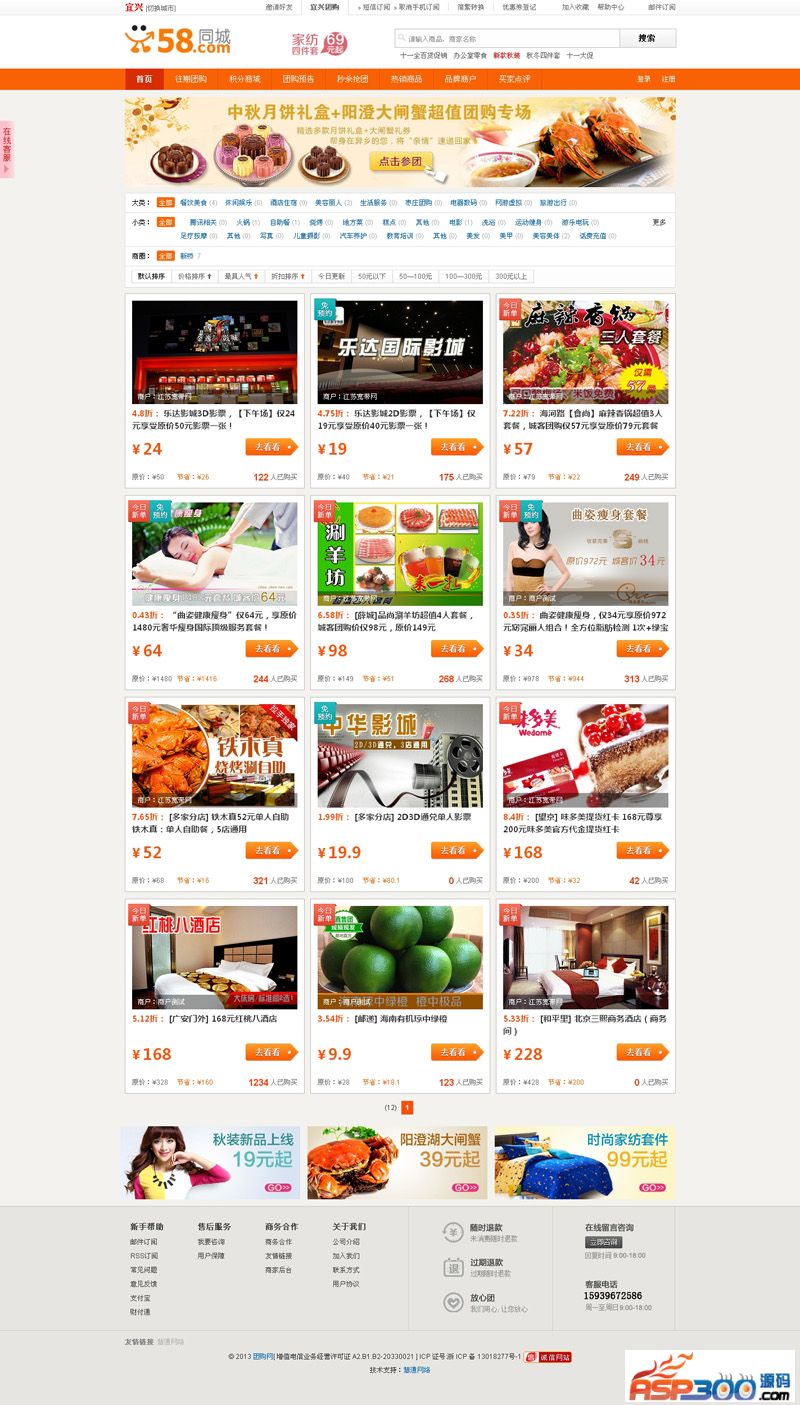800x1405 pixels.
Task: Select the 50元以下 price filter
Action: point(371,276)
